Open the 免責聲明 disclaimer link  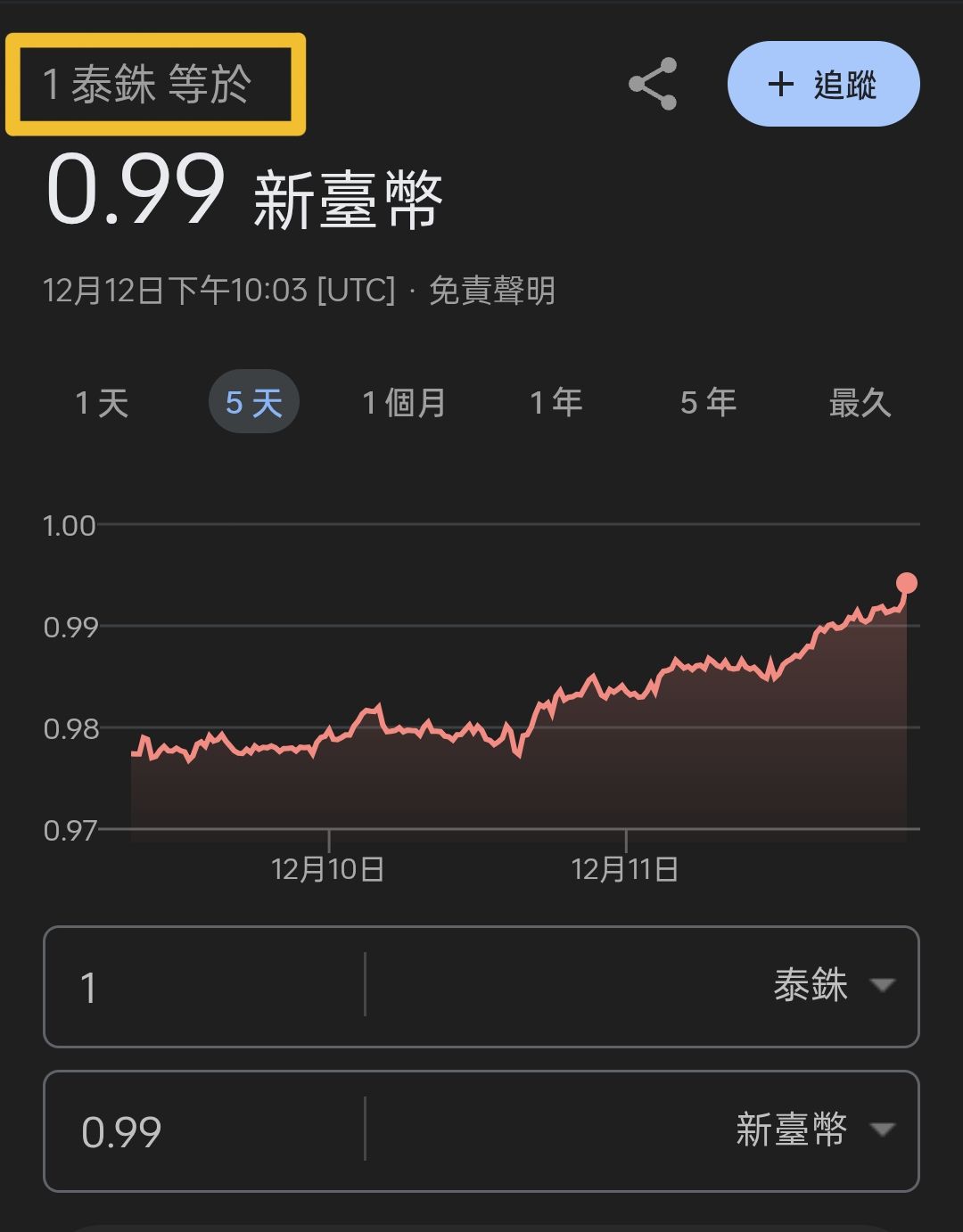pos(492,291)
